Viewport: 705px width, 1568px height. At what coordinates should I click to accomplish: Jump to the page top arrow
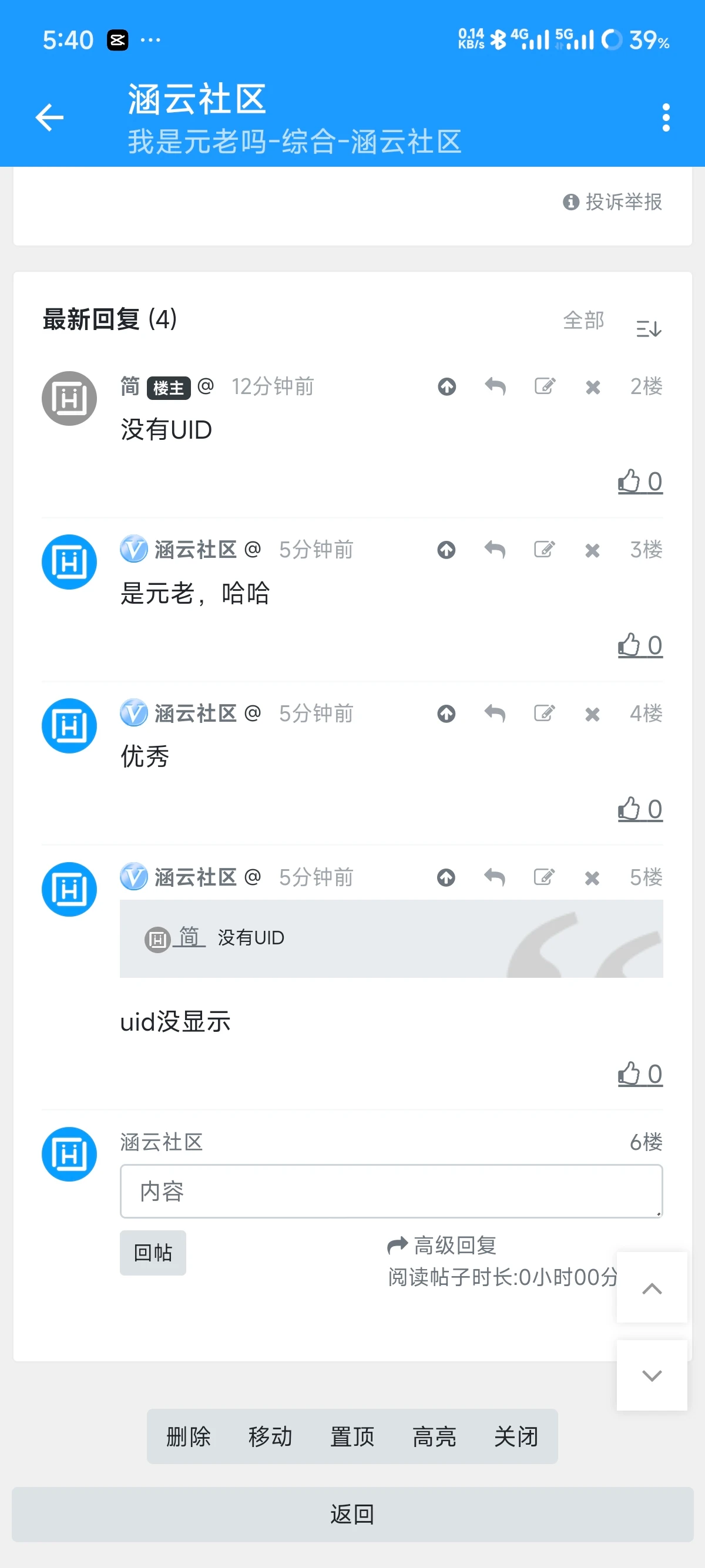[x=652, y=1287]
